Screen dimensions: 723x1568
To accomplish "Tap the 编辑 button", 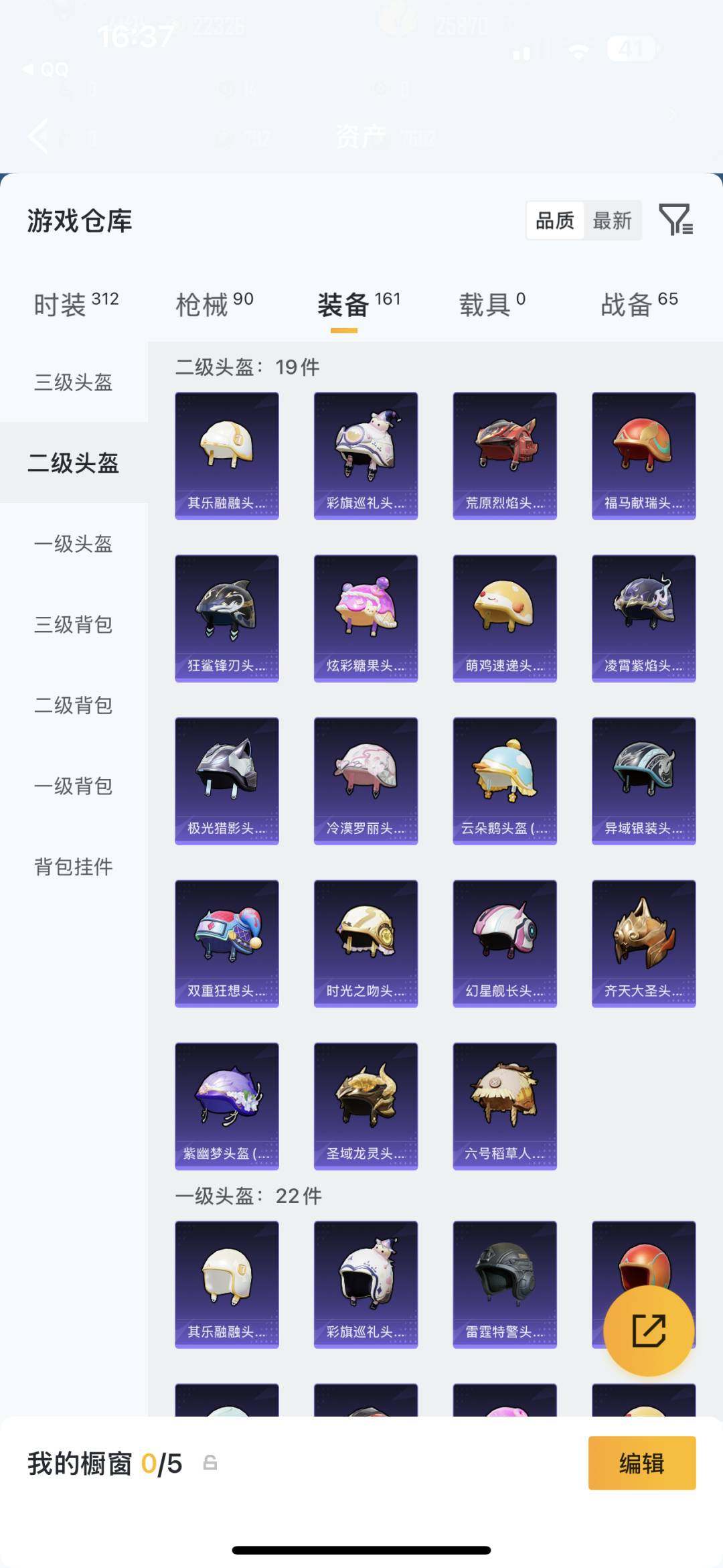I will [x=642, y=1463].
